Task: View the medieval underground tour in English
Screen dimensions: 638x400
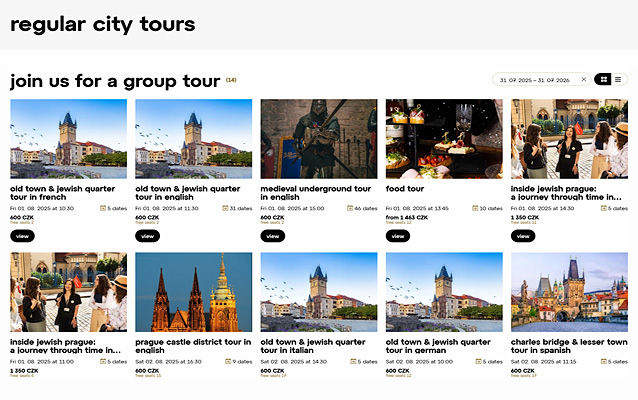Action: (x=272, y=236)
